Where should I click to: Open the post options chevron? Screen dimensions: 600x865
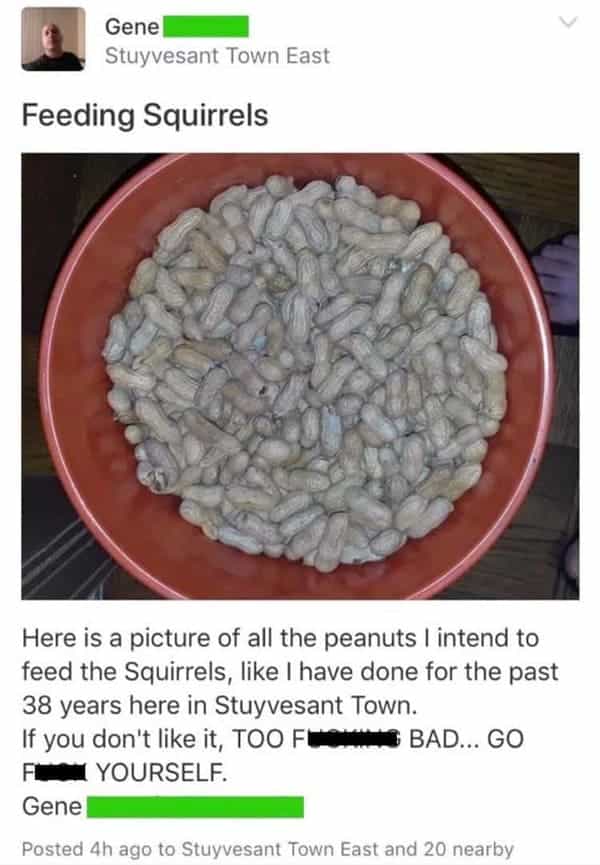coord(567,24)
